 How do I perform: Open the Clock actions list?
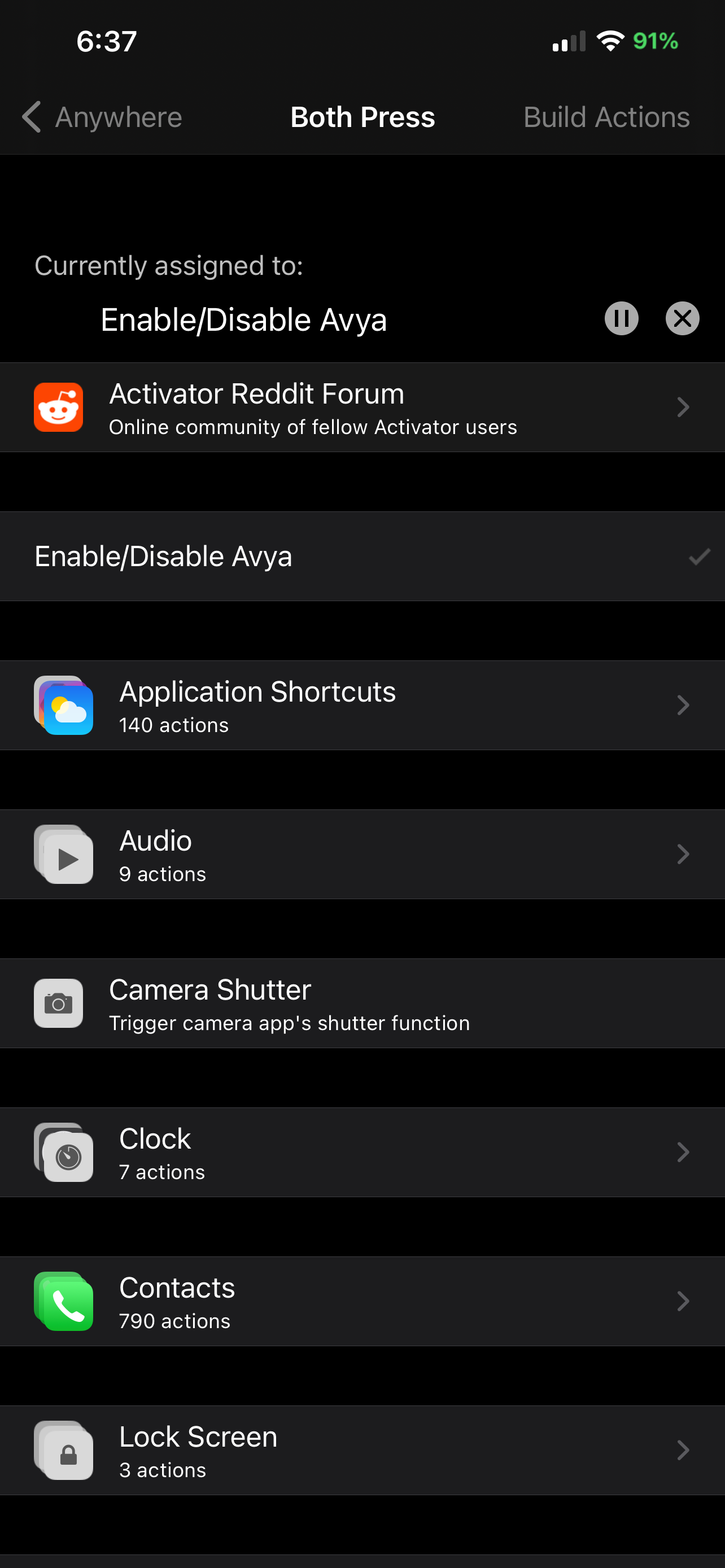point(362,1152)
